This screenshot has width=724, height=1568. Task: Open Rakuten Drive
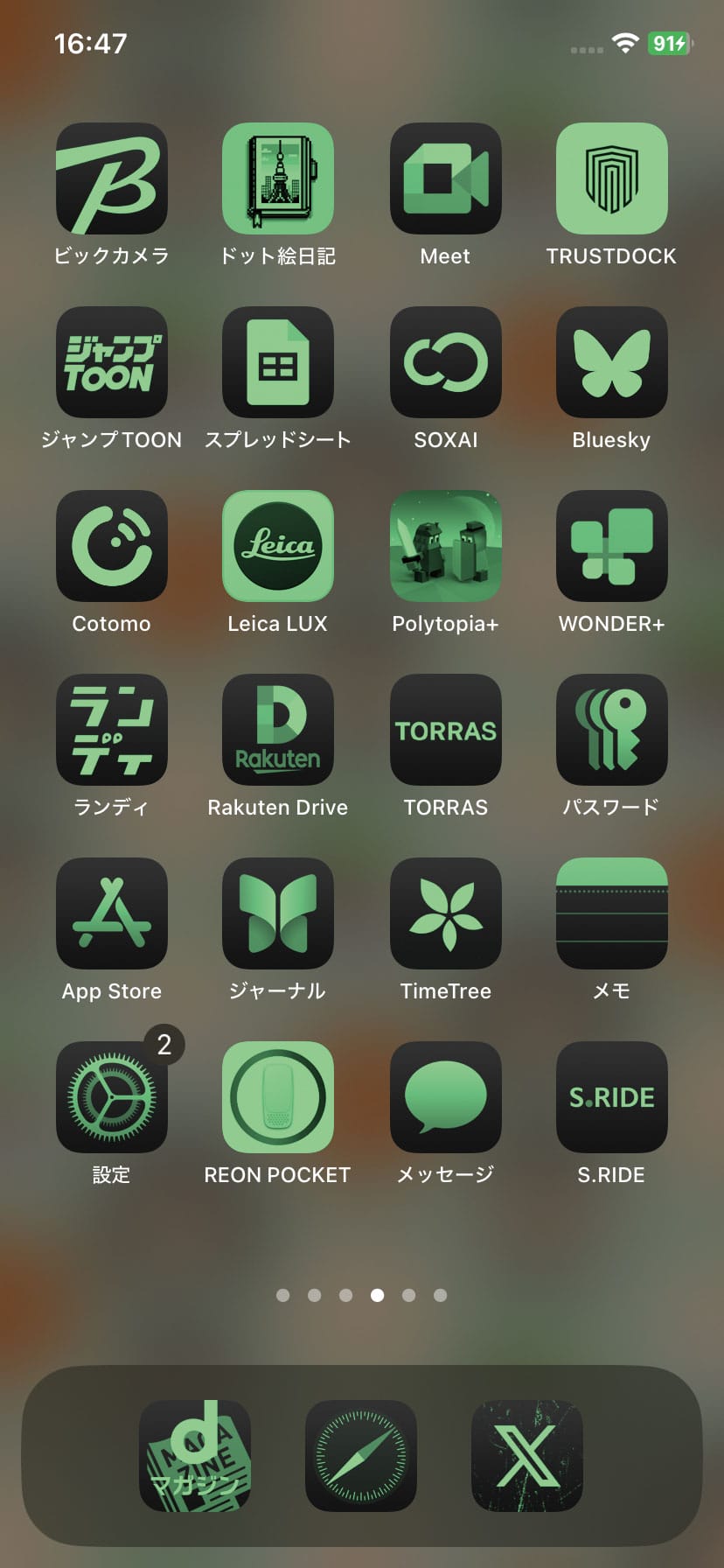278,729
